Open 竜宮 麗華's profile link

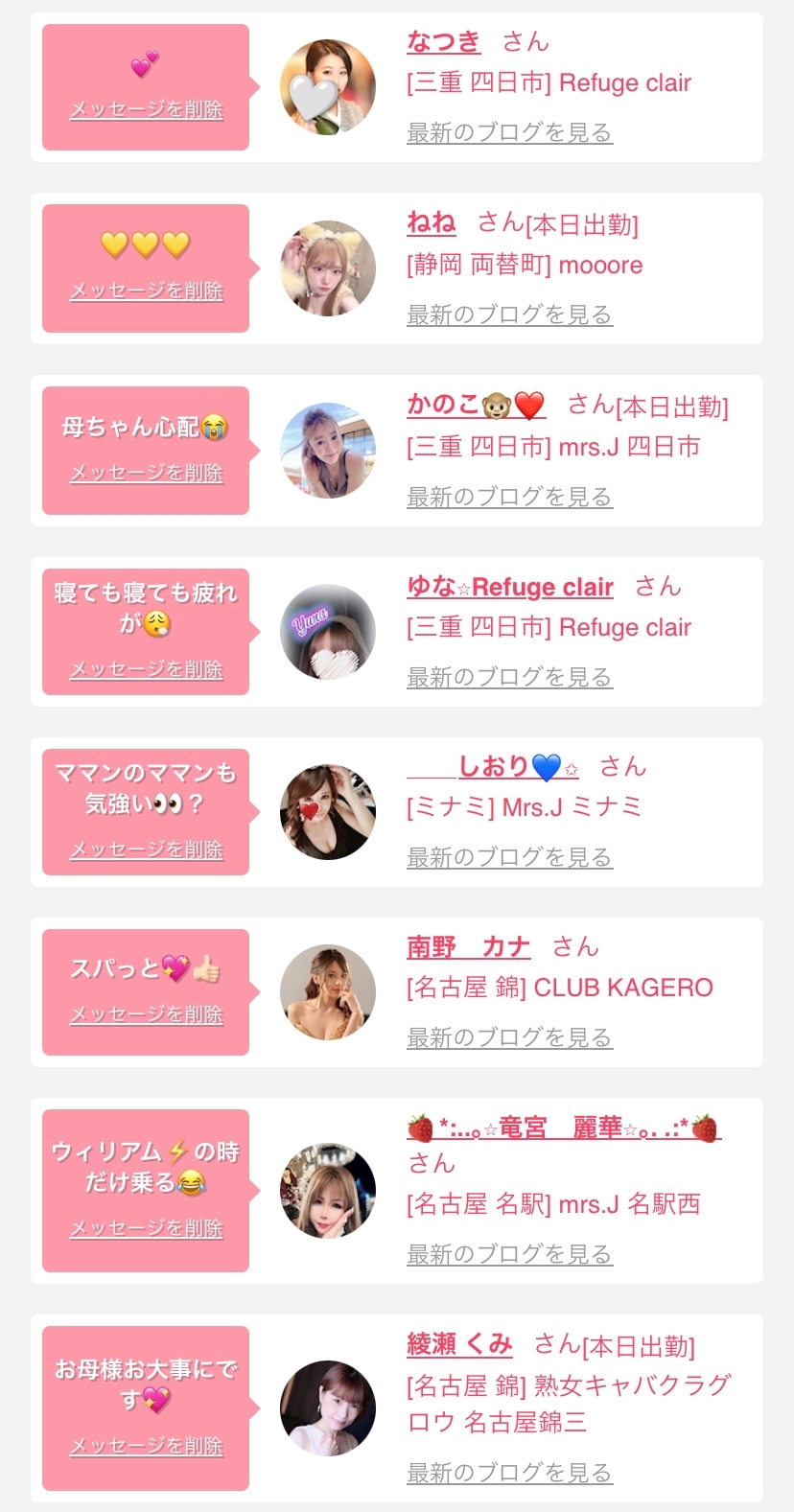pos(564,1128)
